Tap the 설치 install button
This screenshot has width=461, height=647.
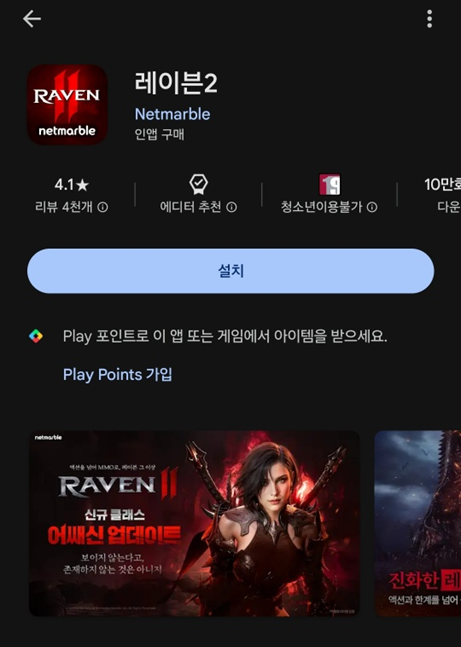pyautogui.click(x=231, y=271)
